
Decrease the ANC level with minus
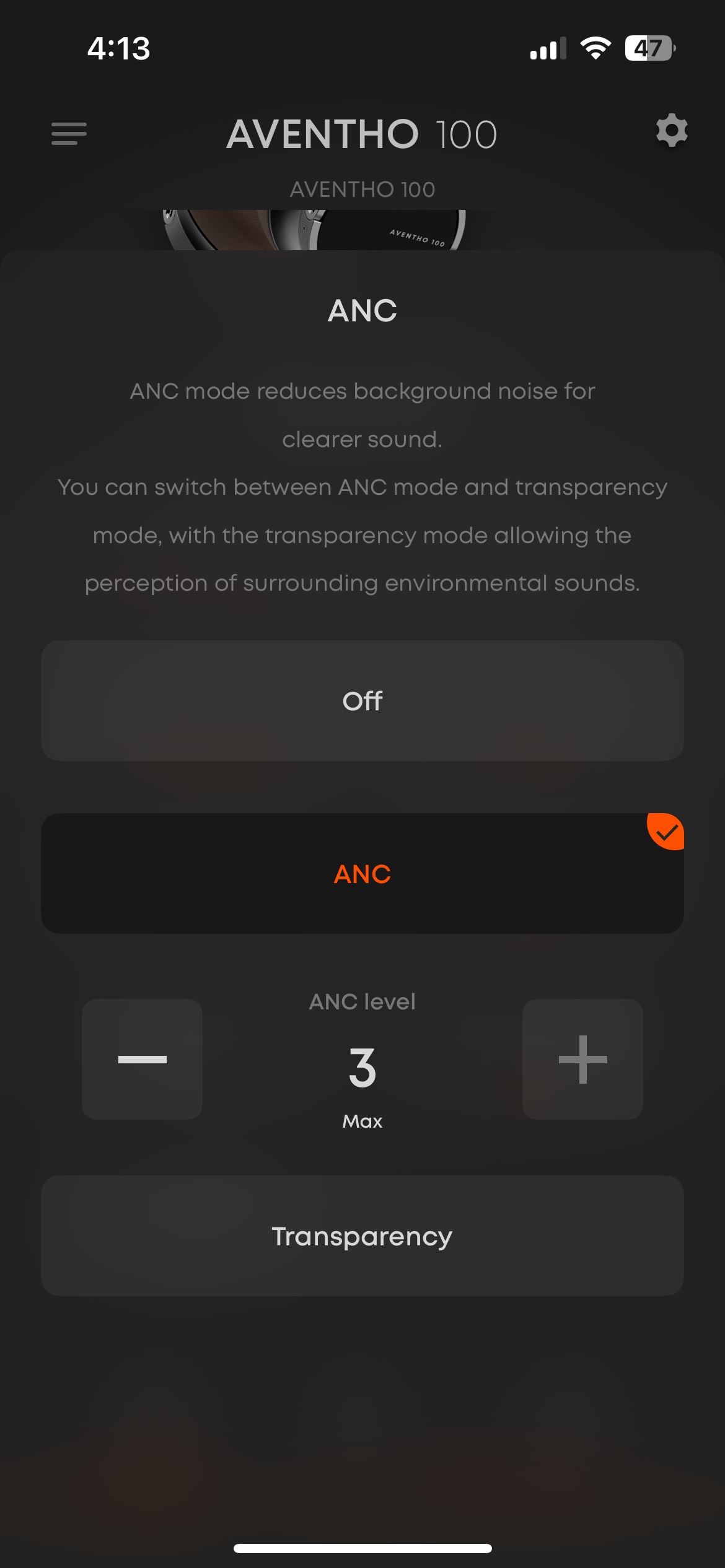143,1059
